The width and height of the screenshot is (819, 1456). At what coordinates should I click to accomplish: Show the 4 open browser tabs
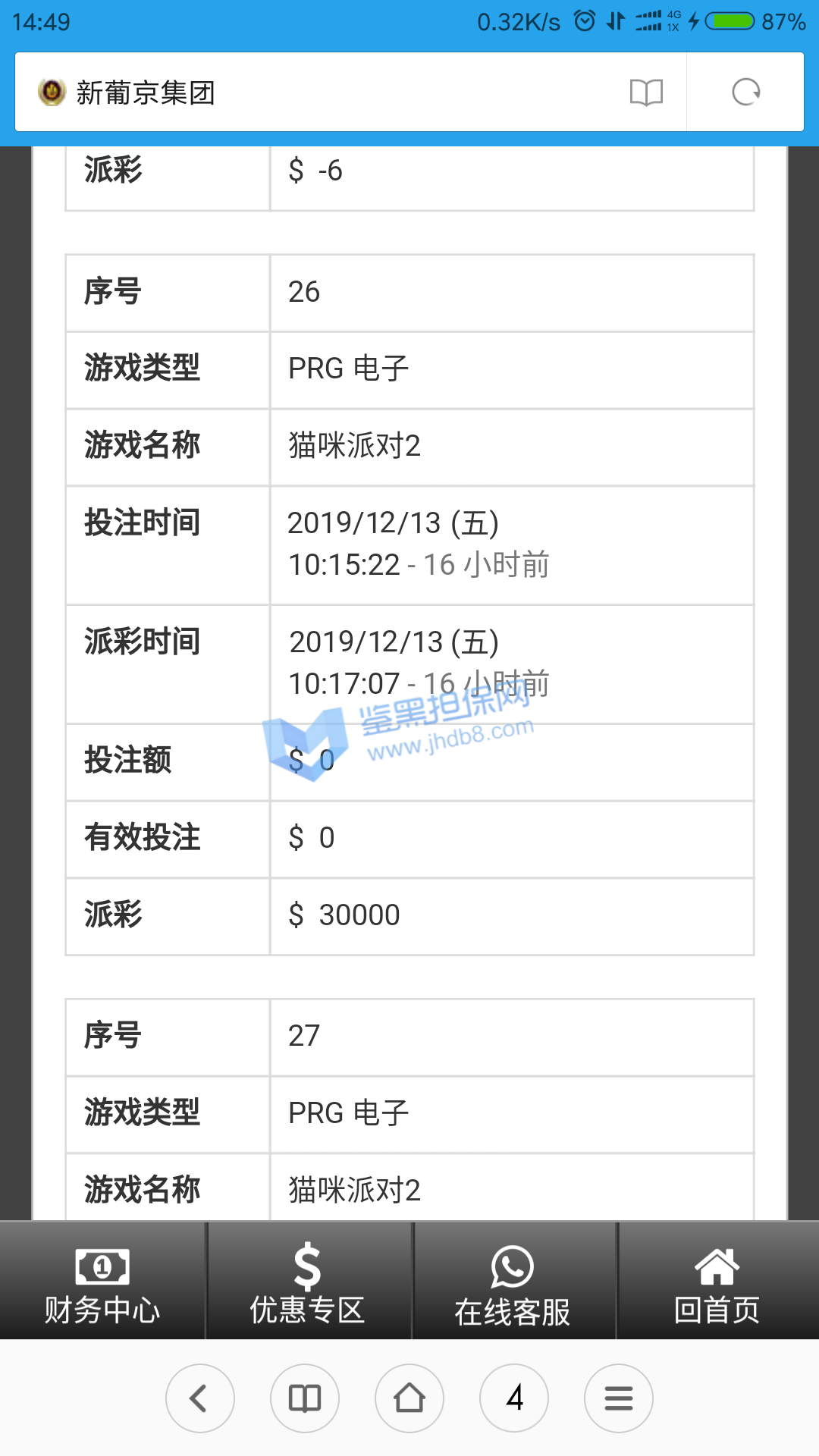tap(514, 1398)
